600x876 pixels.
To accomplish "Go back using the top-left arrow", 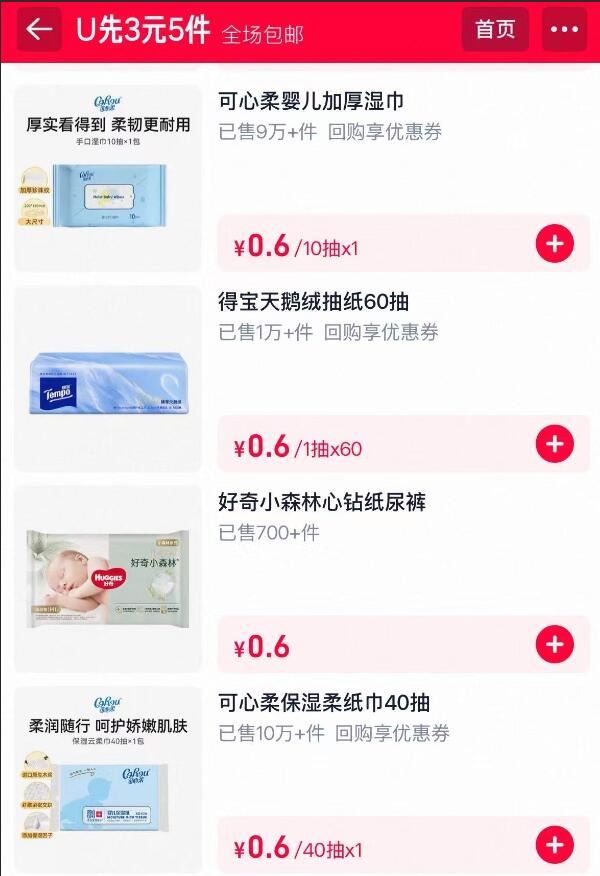I will tap(39, 30).
